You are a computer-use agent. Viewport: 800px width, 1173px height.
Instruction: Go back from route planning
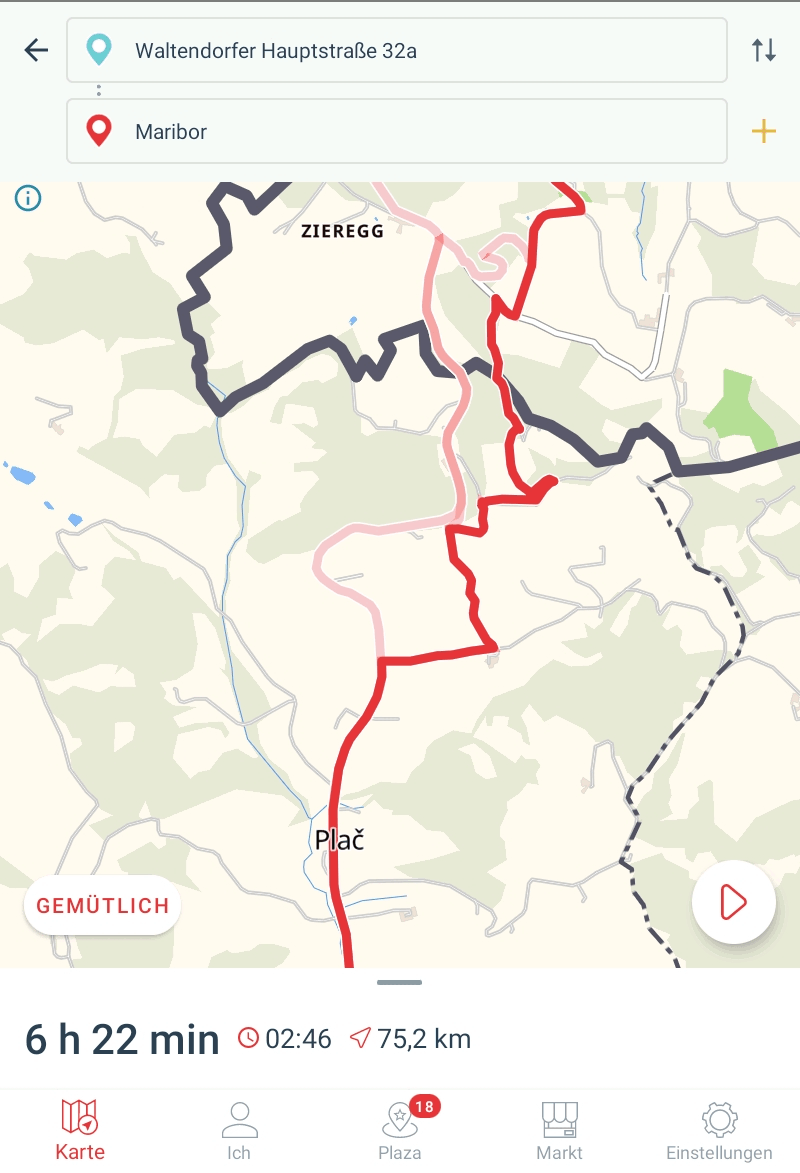(x=36, y=50)
